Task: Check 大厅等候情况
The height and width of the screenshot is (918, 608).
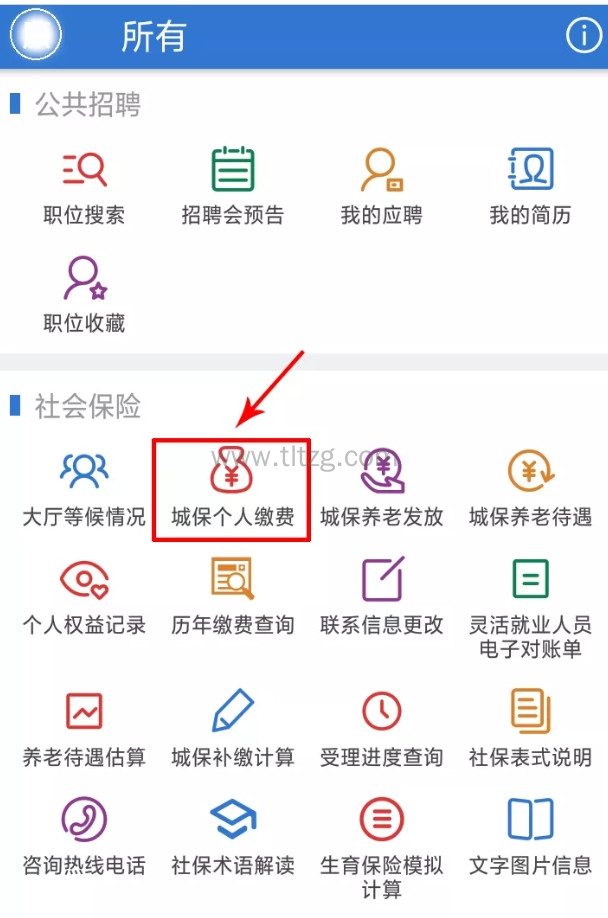Action: pos(84,490)
